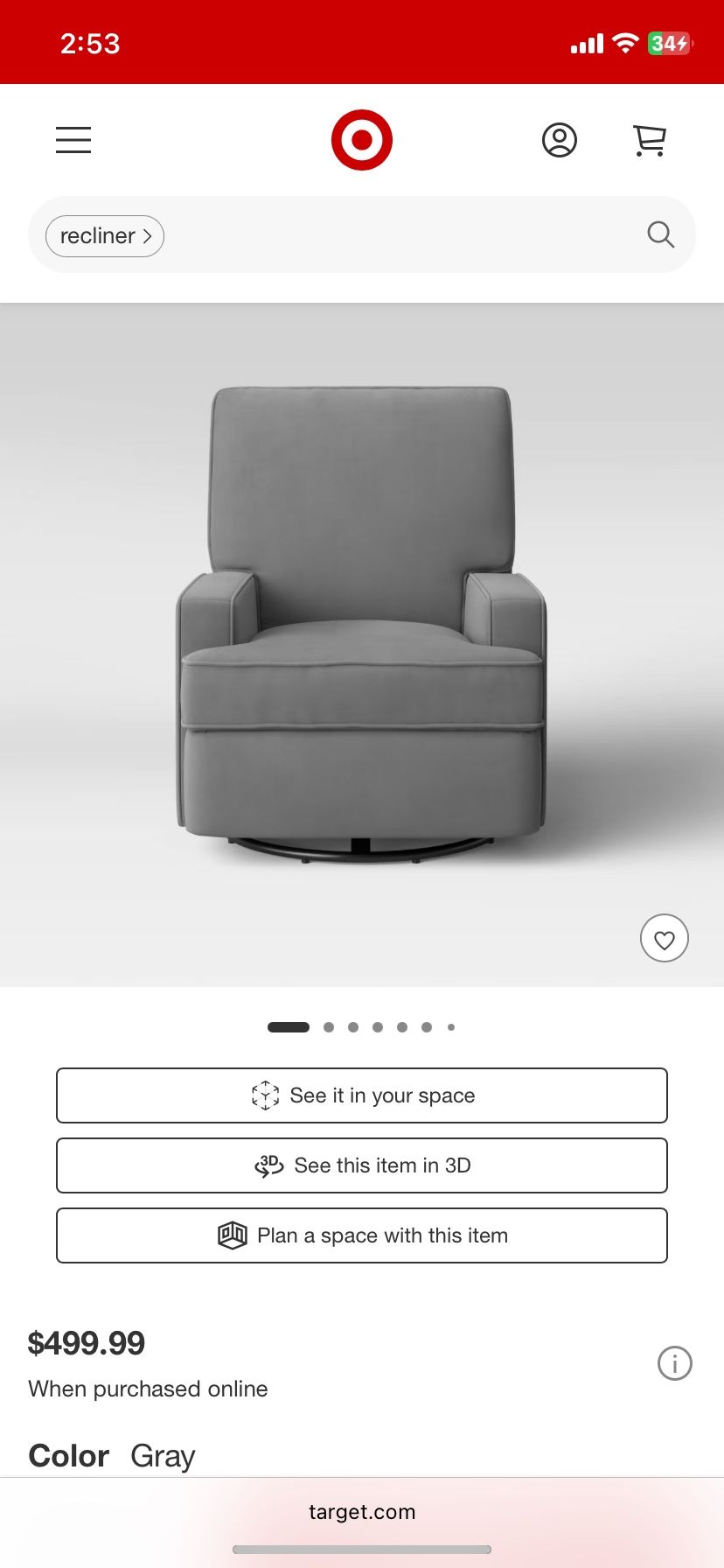
Task: Click See this item in 3D button
Action: (362, 1165)
